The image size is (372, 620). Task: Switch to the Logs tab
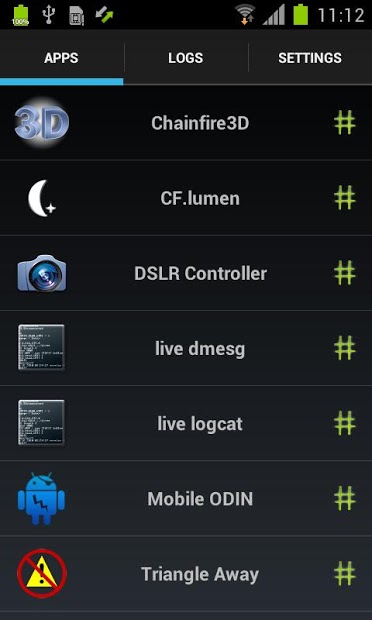tap(186, 58)
